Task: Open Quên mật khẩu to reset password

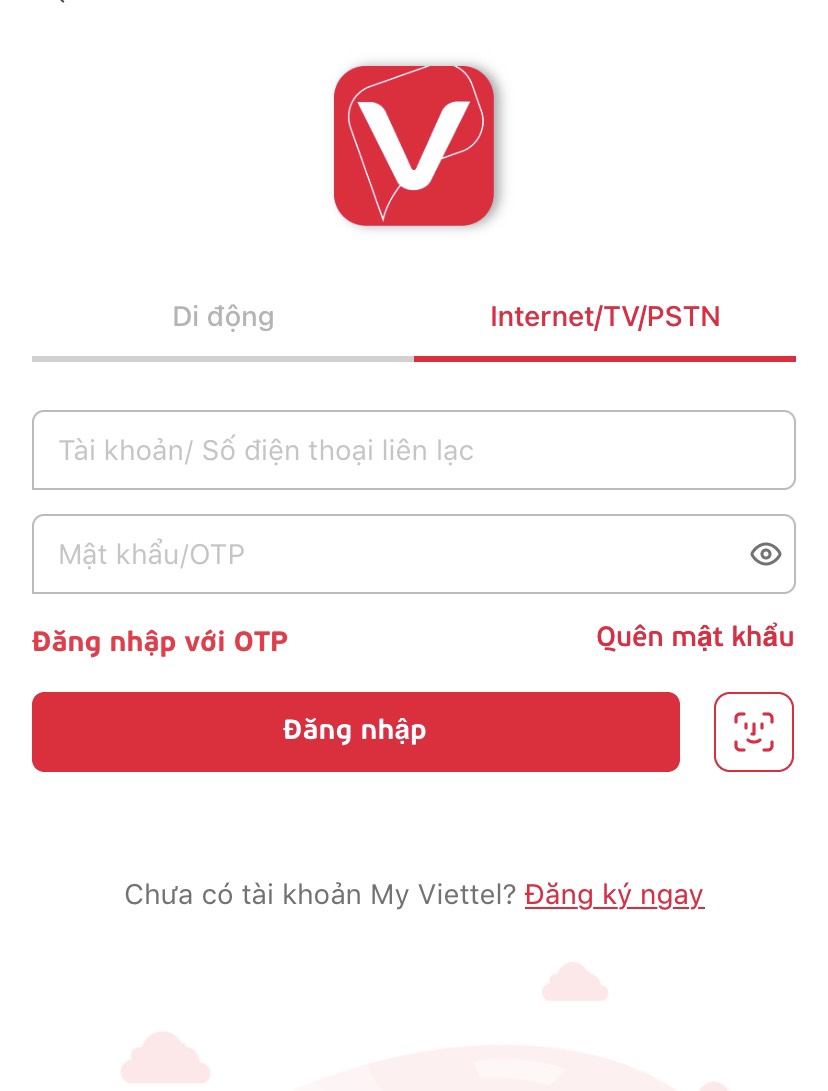Action: 695,637
